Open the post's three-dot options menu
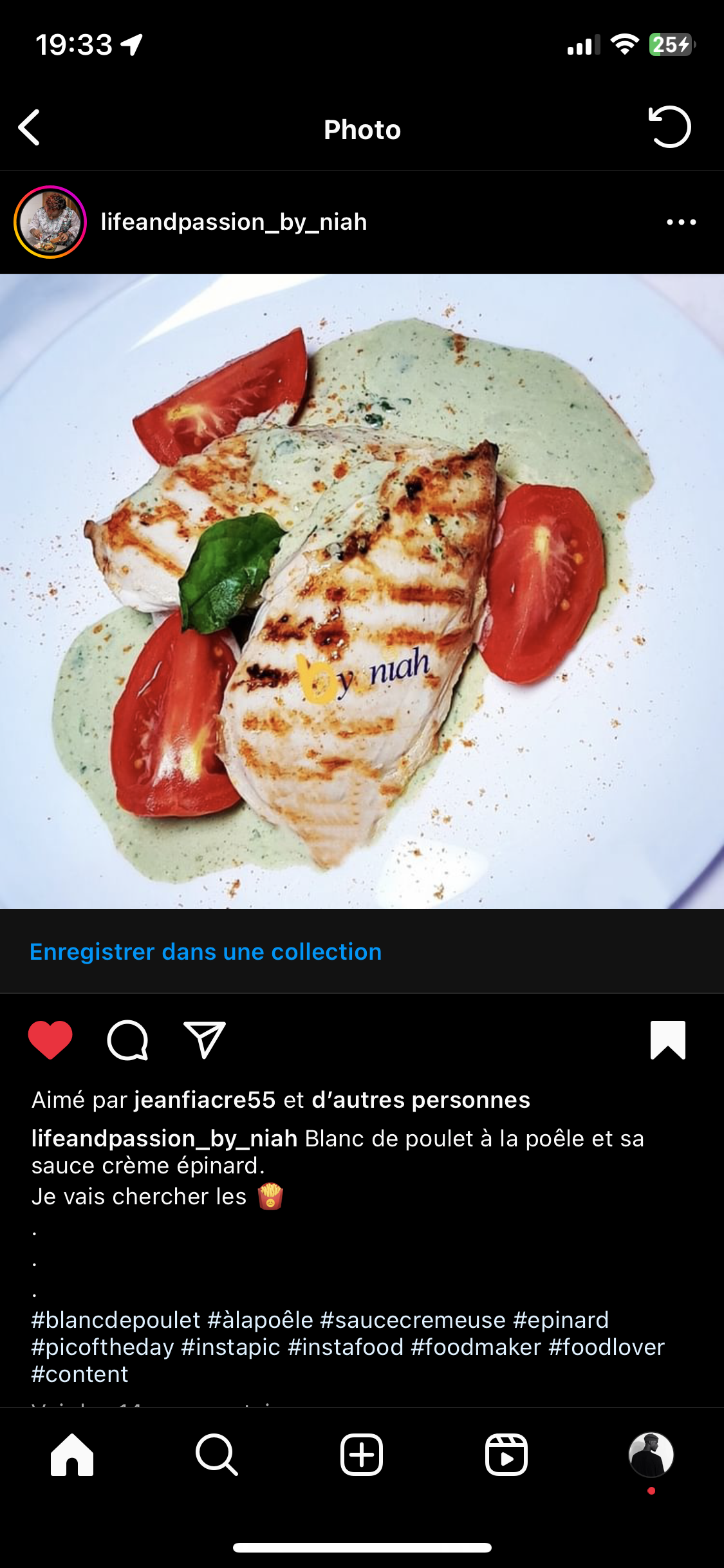This screenshot has width=724, height=1568. pos(681,222)
